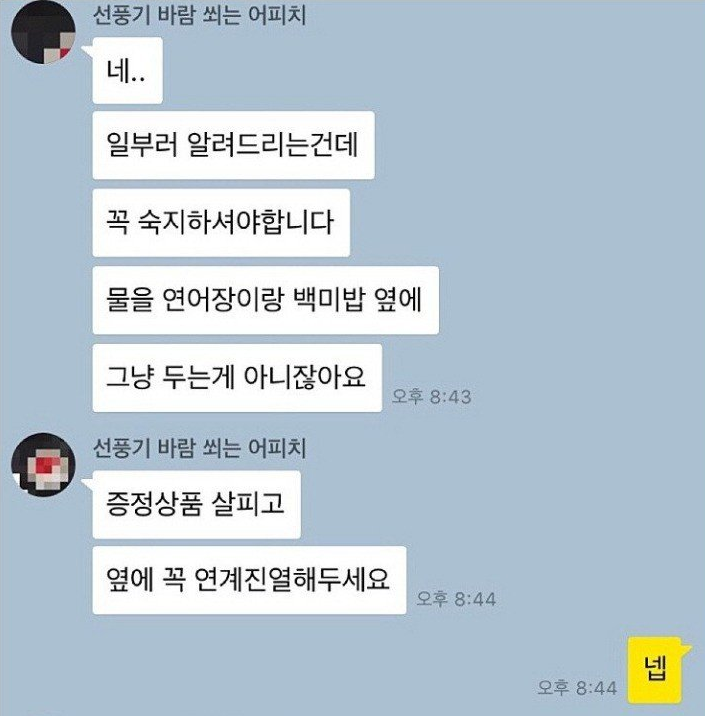The height and width of the screenshot is (716, 705).
Task: Open the sender's profile picture beside the 네.. message
Action: [43, 32]
